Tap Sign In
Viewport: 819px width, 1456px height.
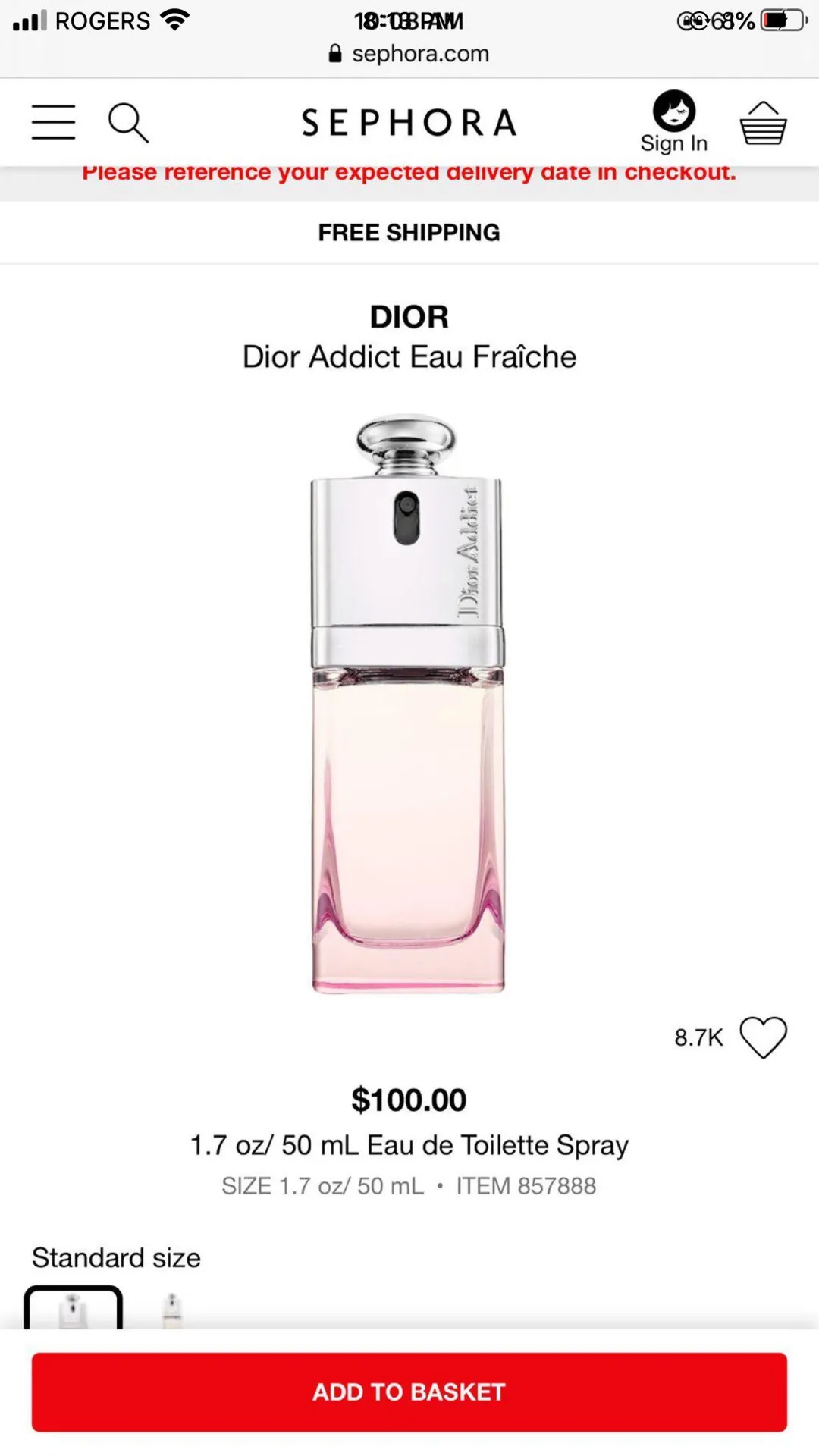click(674, 123)
